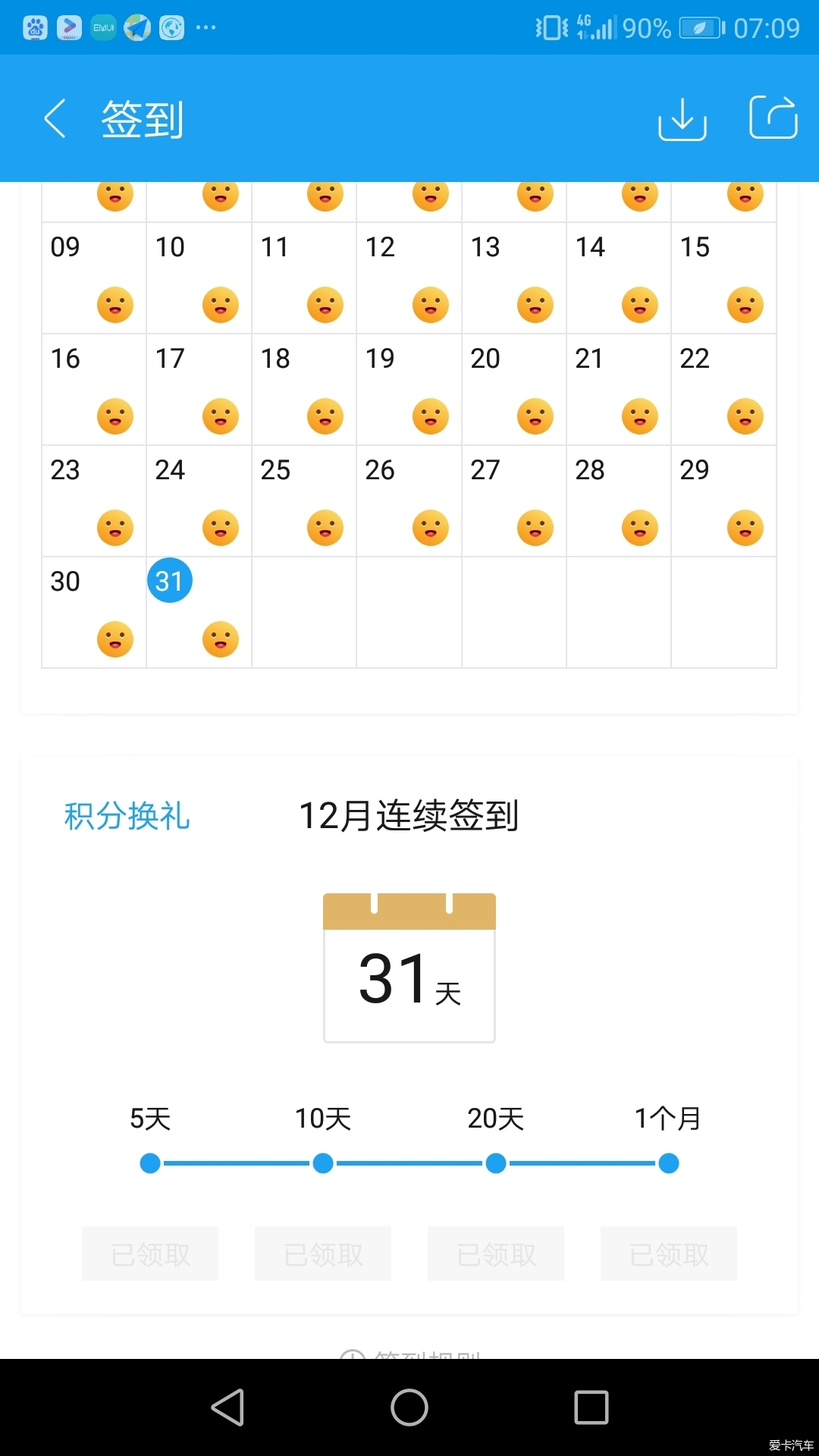This screenshot has height=1456, width=819.
Task: Tap 已领取 button under 10天
Action: pos(323,1254)
